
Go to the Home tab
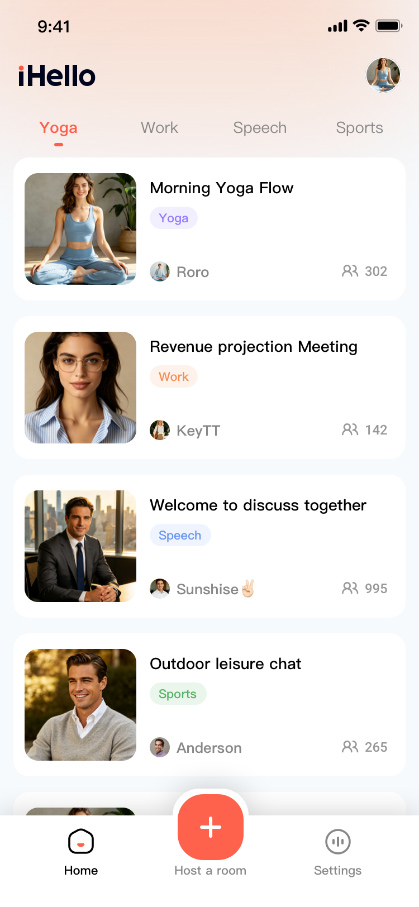click(81, 853)
